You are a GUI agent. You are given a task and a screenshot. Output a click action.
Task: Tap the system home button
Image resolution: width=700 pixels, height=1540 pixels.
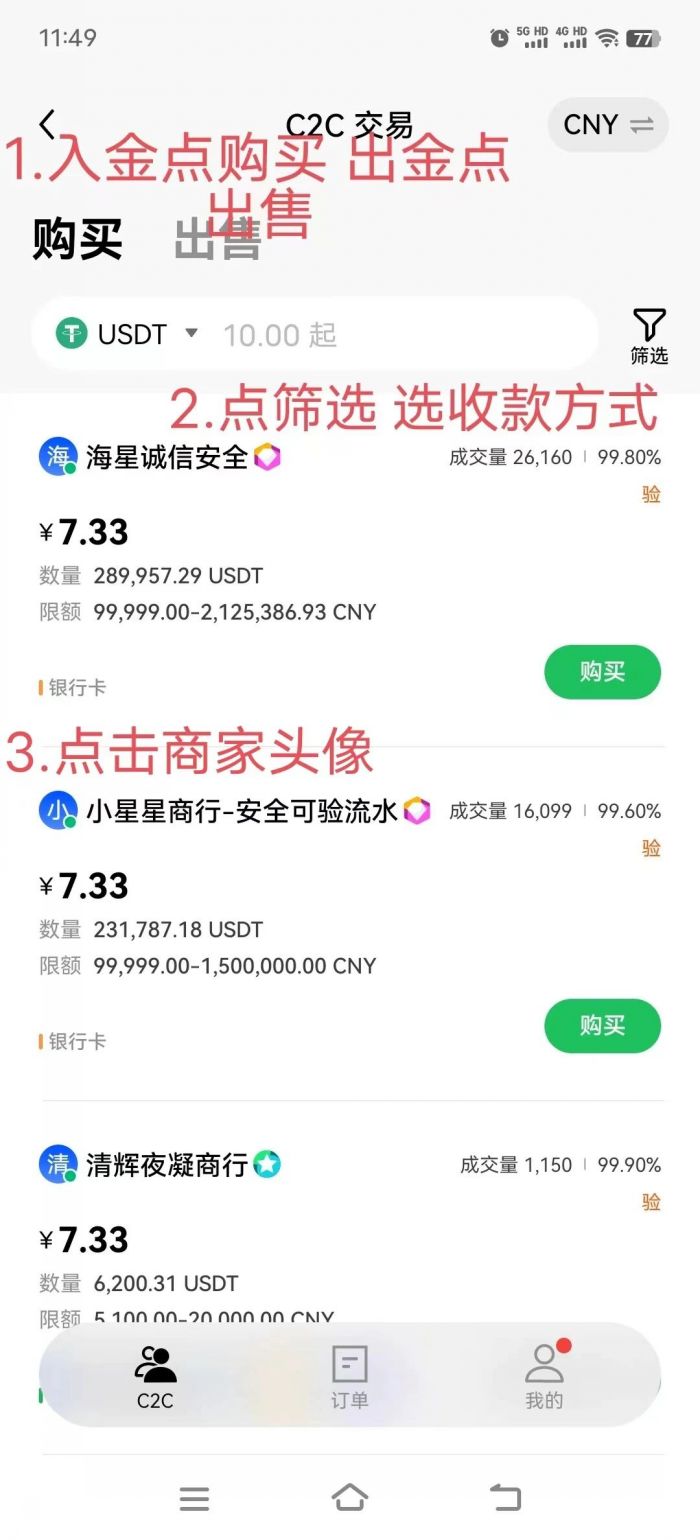tap(349, 1497)
